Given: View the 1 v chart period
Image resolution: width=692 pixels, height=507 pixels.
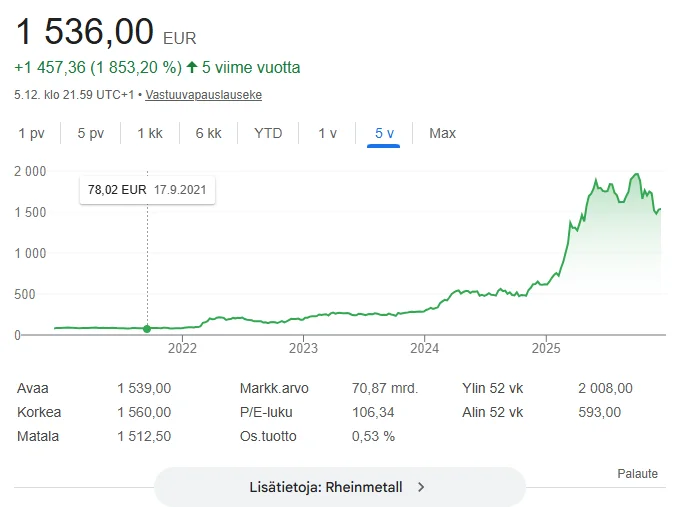Looking at the screenshot, I should pos(327,133).
